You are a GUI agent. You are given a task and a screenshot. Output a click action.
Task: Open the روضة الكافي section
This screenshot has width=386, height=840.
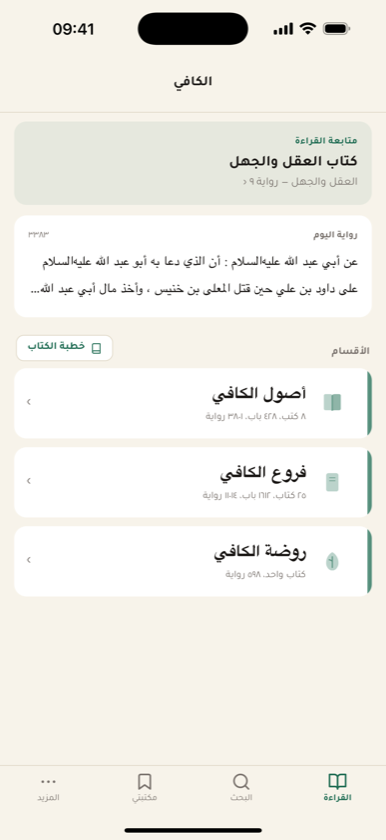(x=193, y=561)
